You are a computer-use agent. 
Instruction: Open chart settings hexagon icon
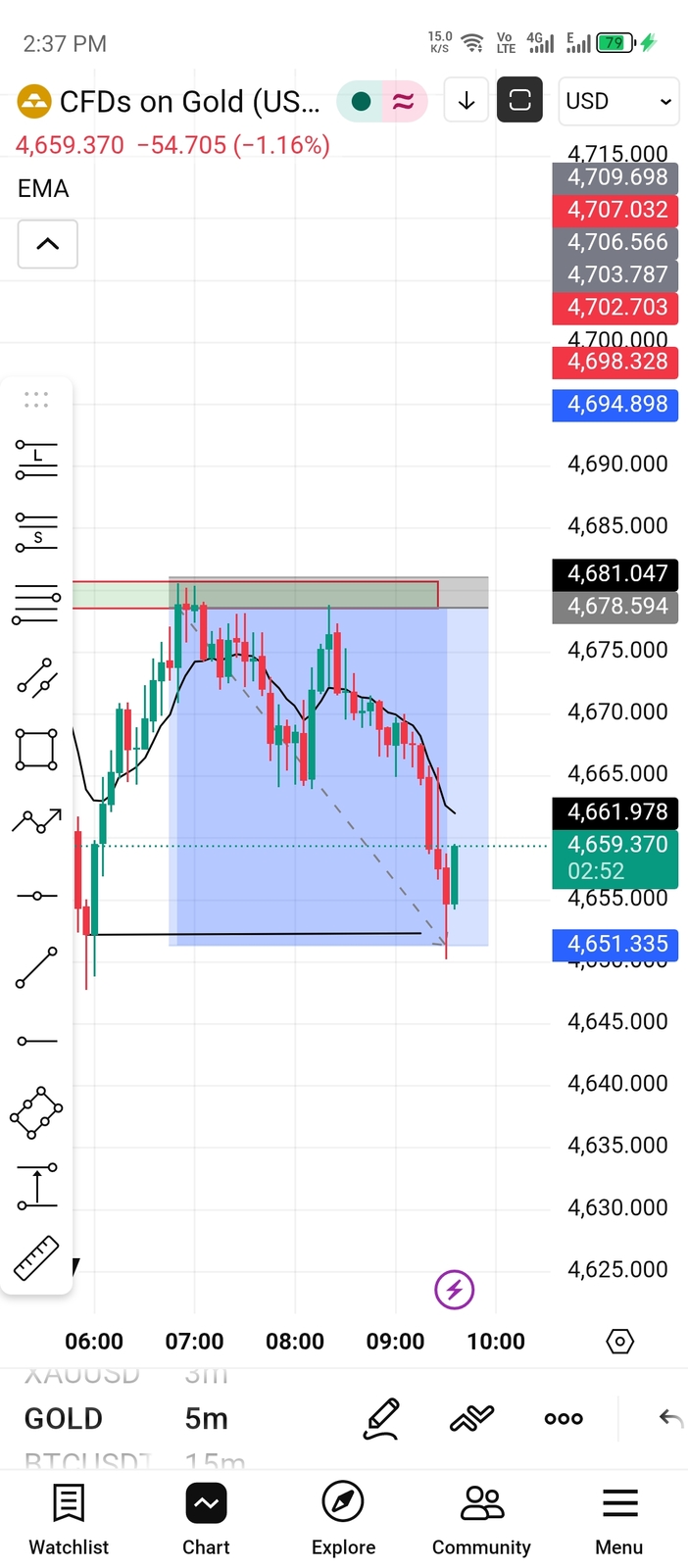click(x=620, y=1341)
